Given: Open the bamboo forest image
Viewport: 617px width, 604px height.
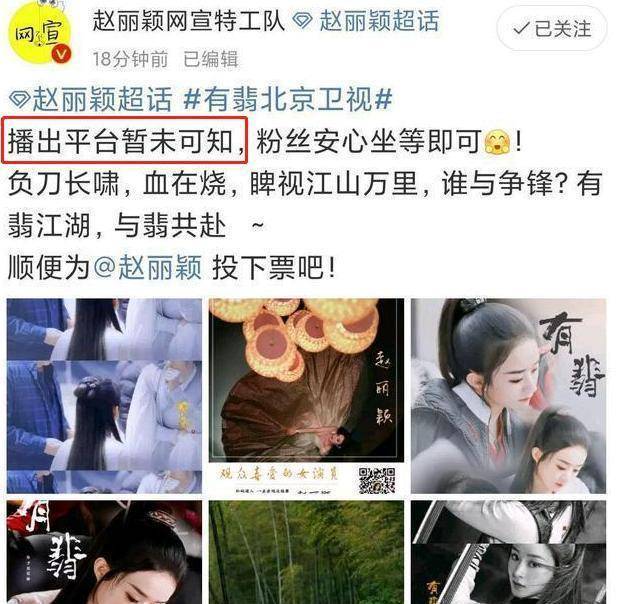Looking at the screenshot, I should tap(306, 552).
